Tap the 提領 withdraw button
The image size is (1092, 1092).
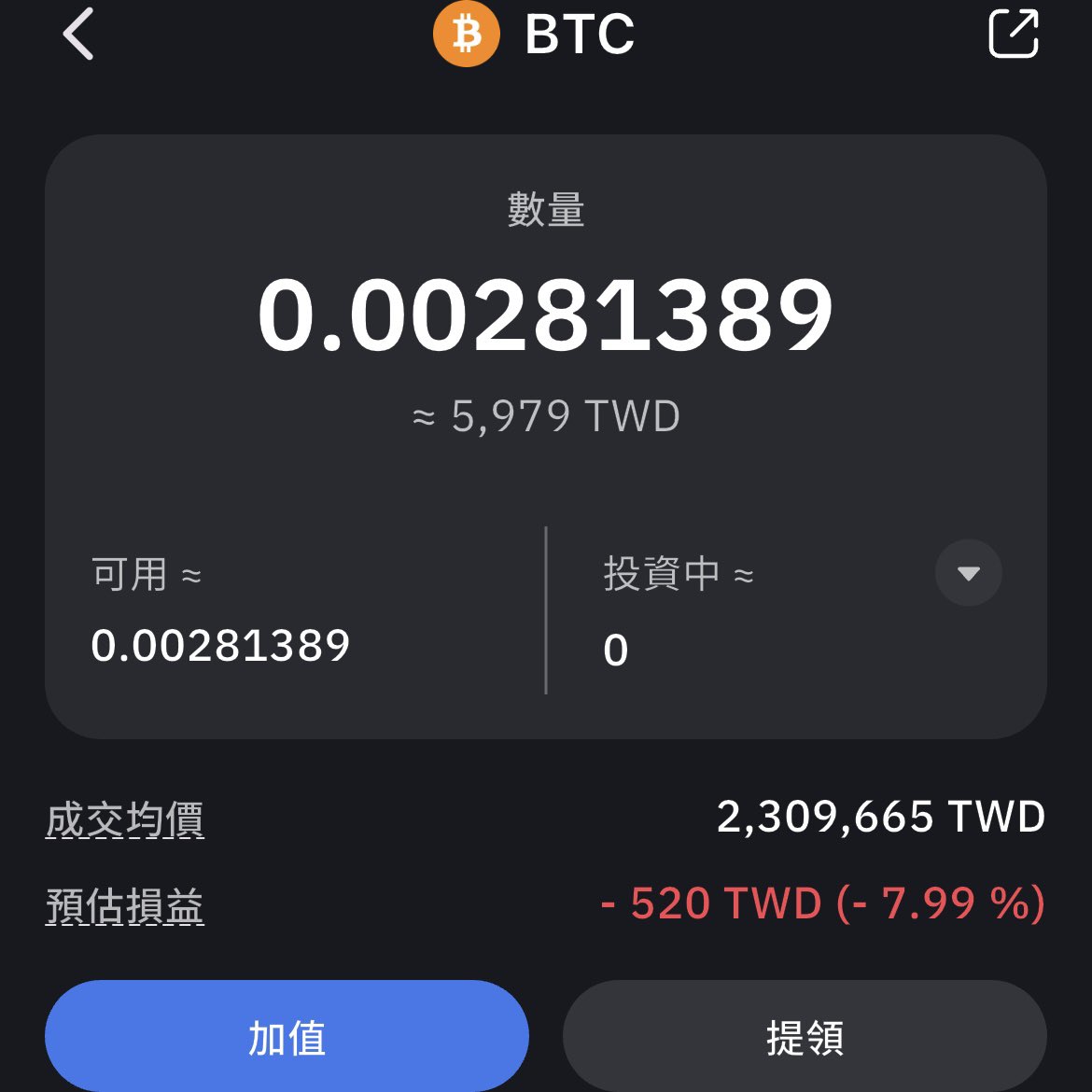(805, 1036)
